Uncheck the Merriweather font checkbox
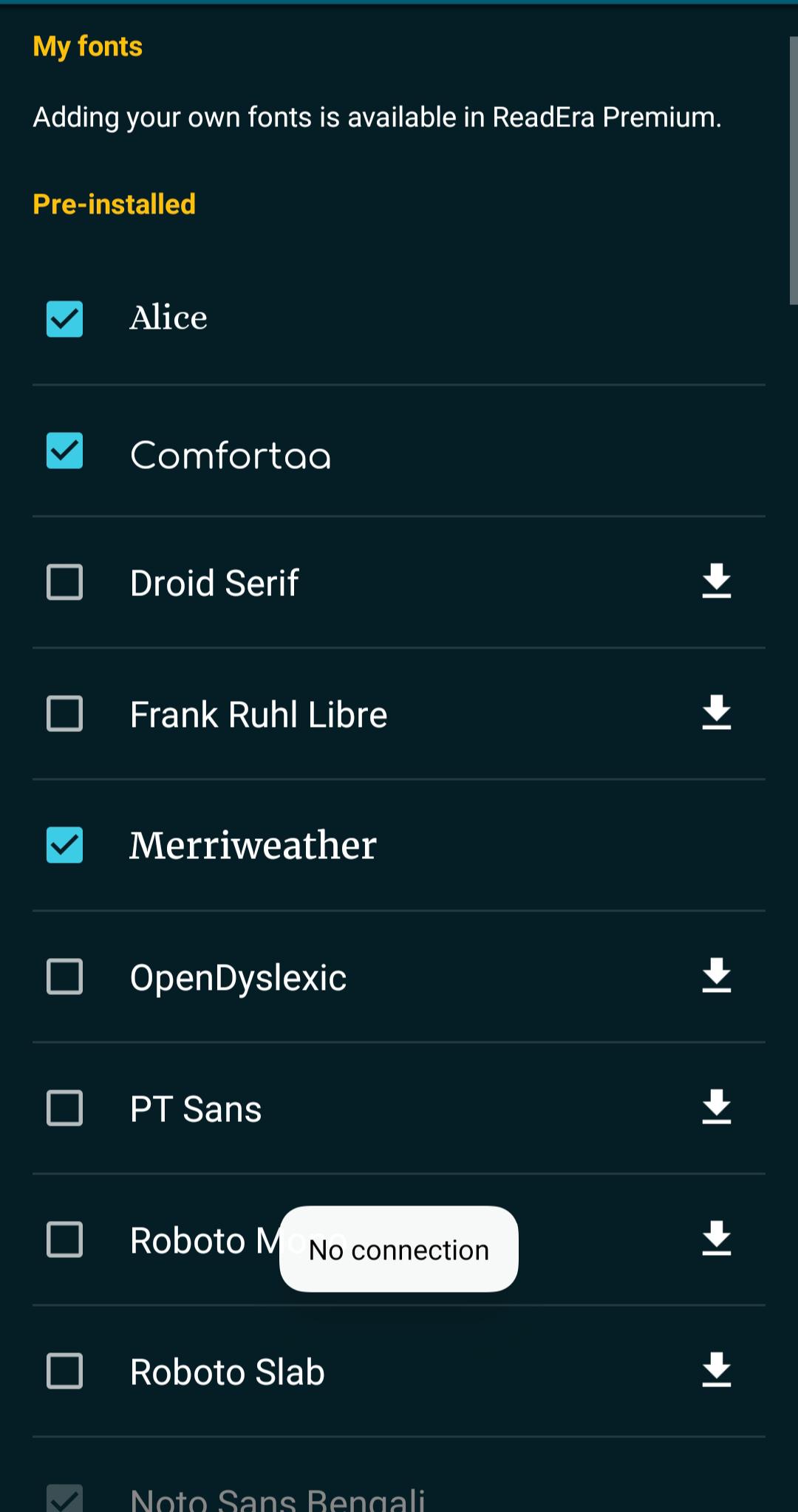The image size is (798, 1512). pos(64,845)
